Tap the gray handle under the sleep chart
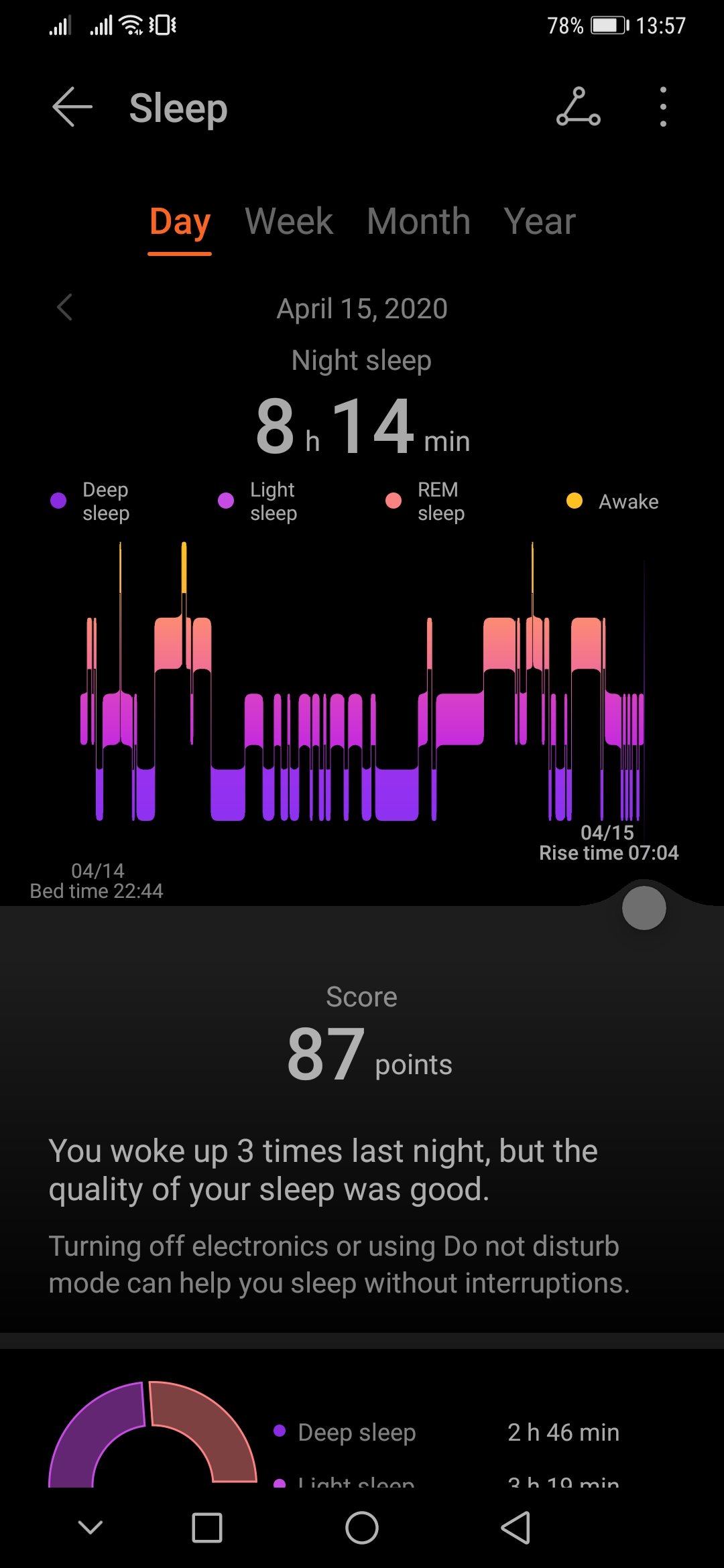The width and height of the screenshot is (724, 1568). click(644, 908)
